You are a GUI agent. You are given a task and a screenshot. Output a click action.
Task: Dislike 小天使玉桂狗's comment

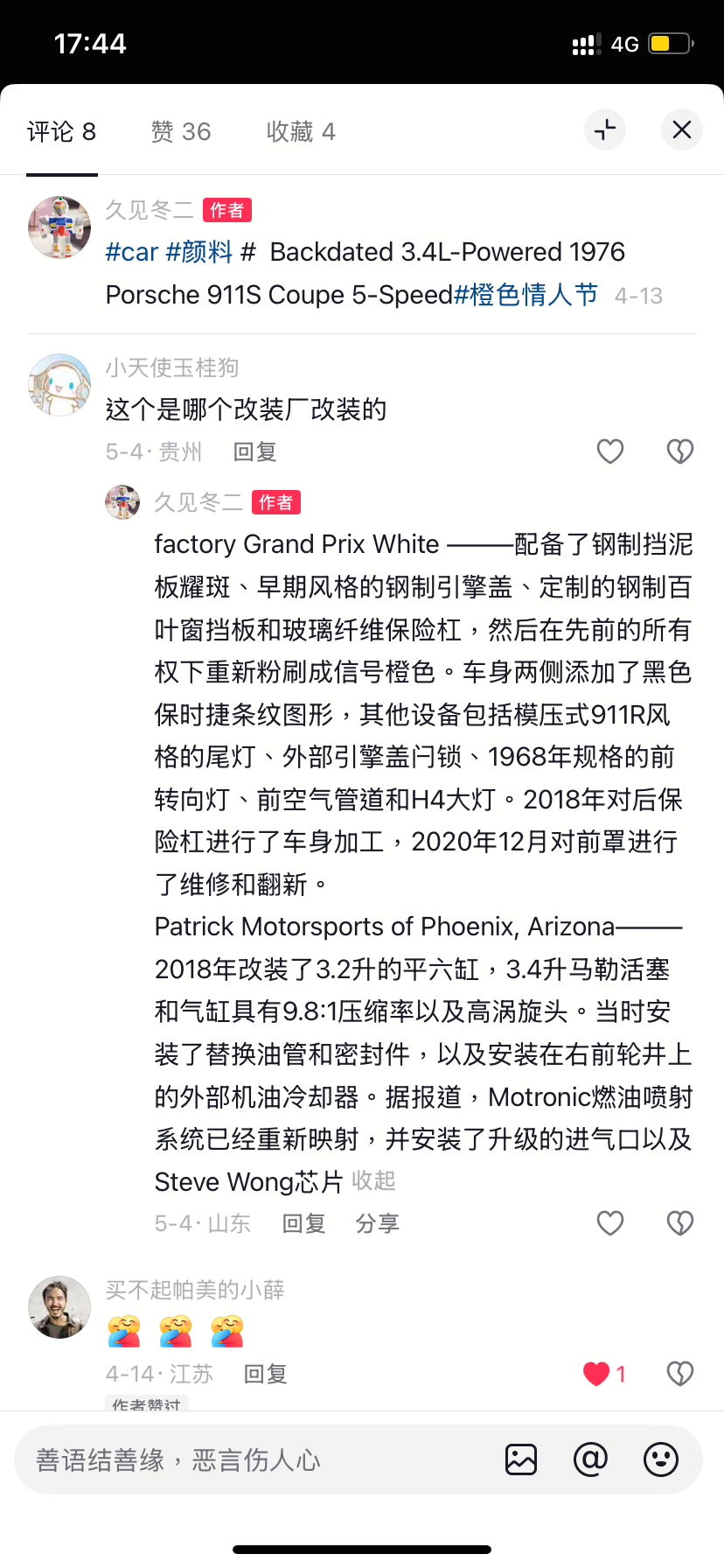pos(680,451)
